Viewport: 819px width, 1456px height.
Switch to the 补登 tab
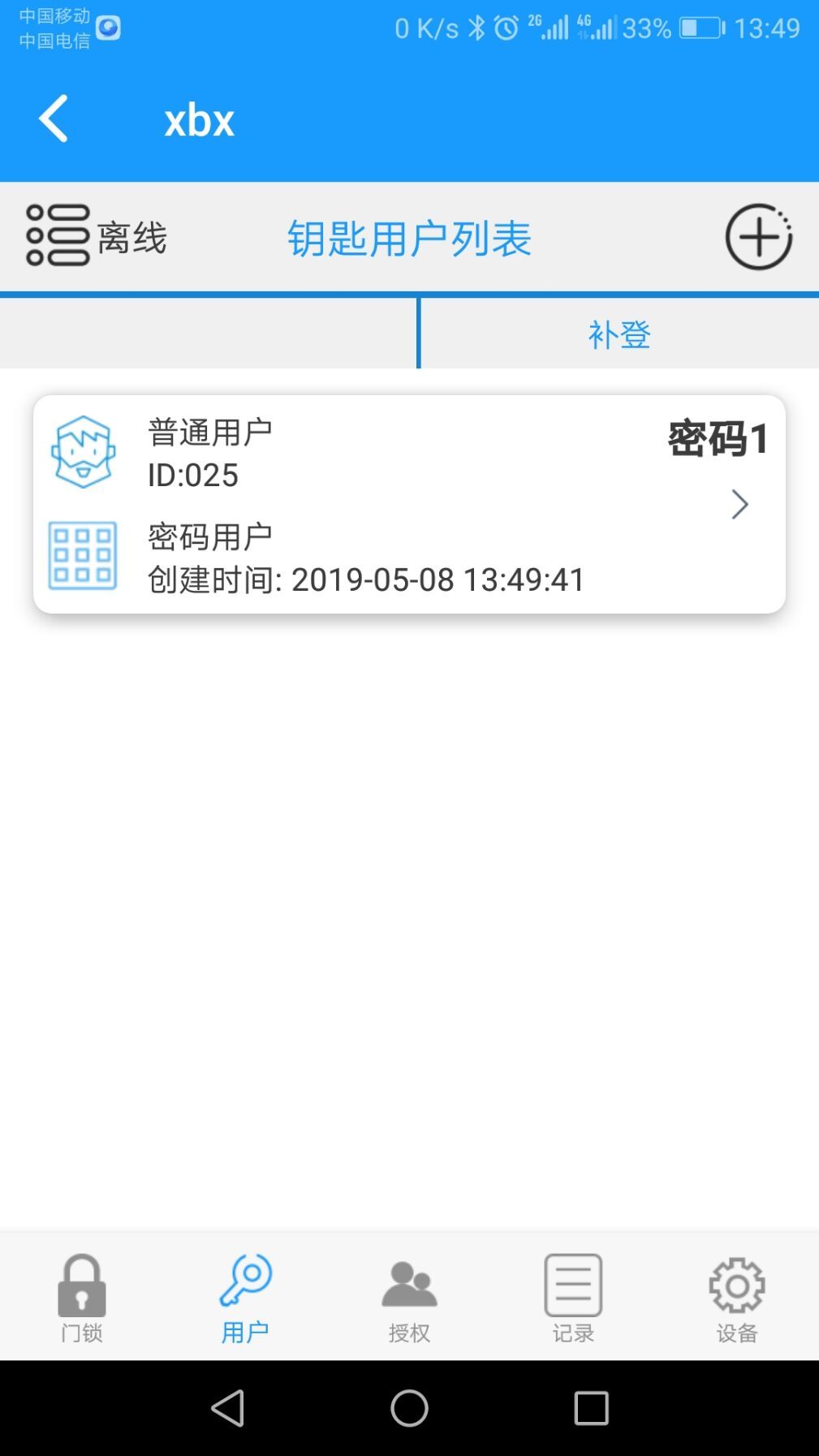coord(619,334)
